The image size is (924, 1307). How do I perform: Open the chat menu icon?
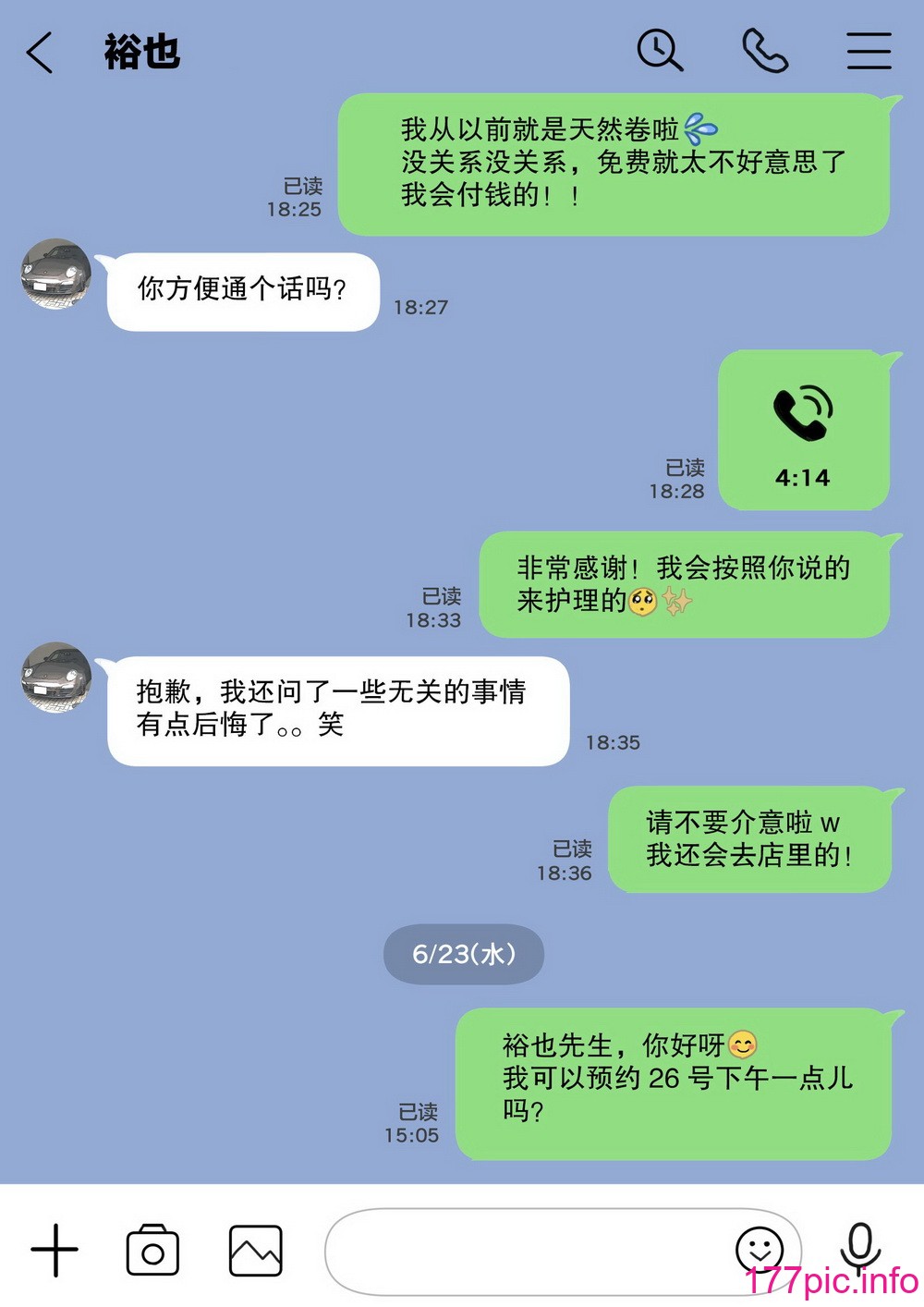point(869,50)
